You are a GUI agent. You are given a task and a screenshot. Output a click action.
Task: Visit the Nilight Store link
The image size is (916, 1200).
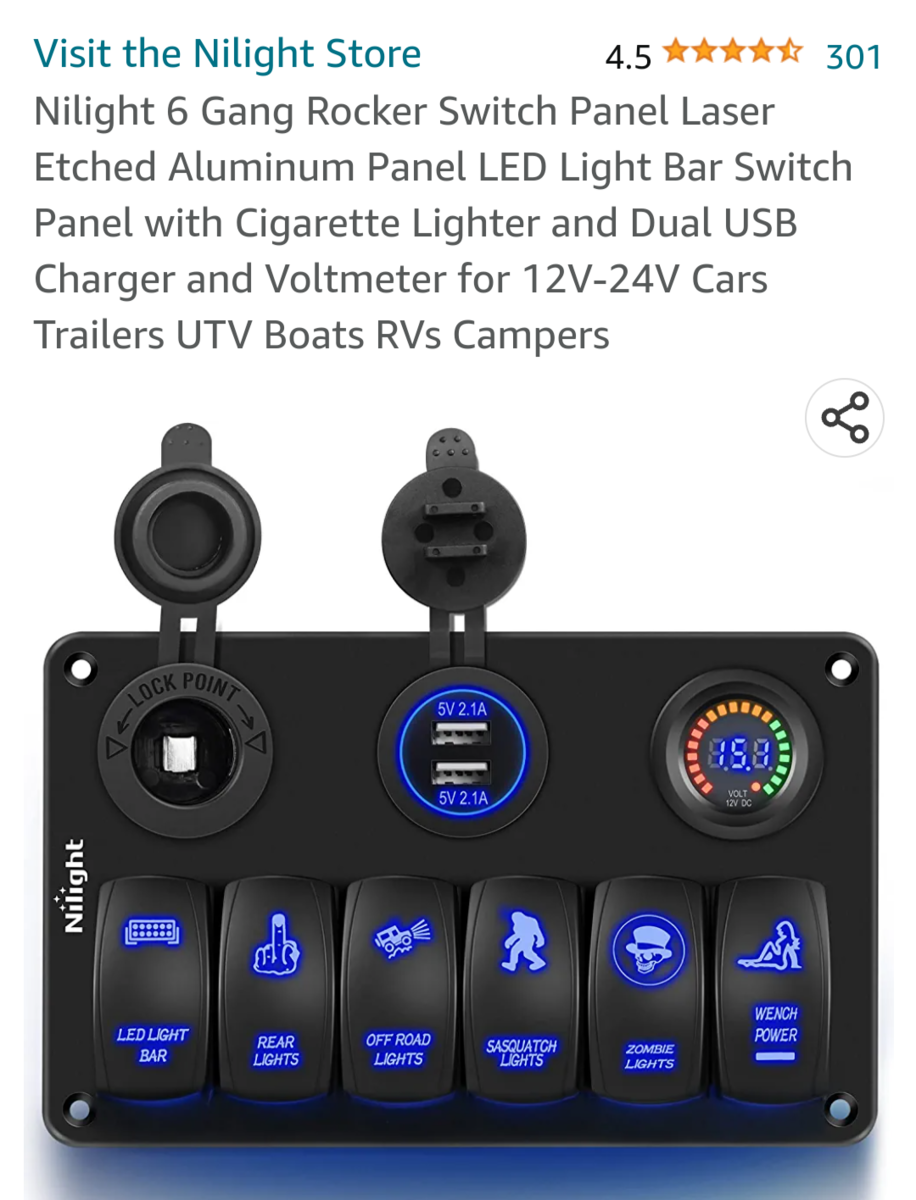pos(227,54)
